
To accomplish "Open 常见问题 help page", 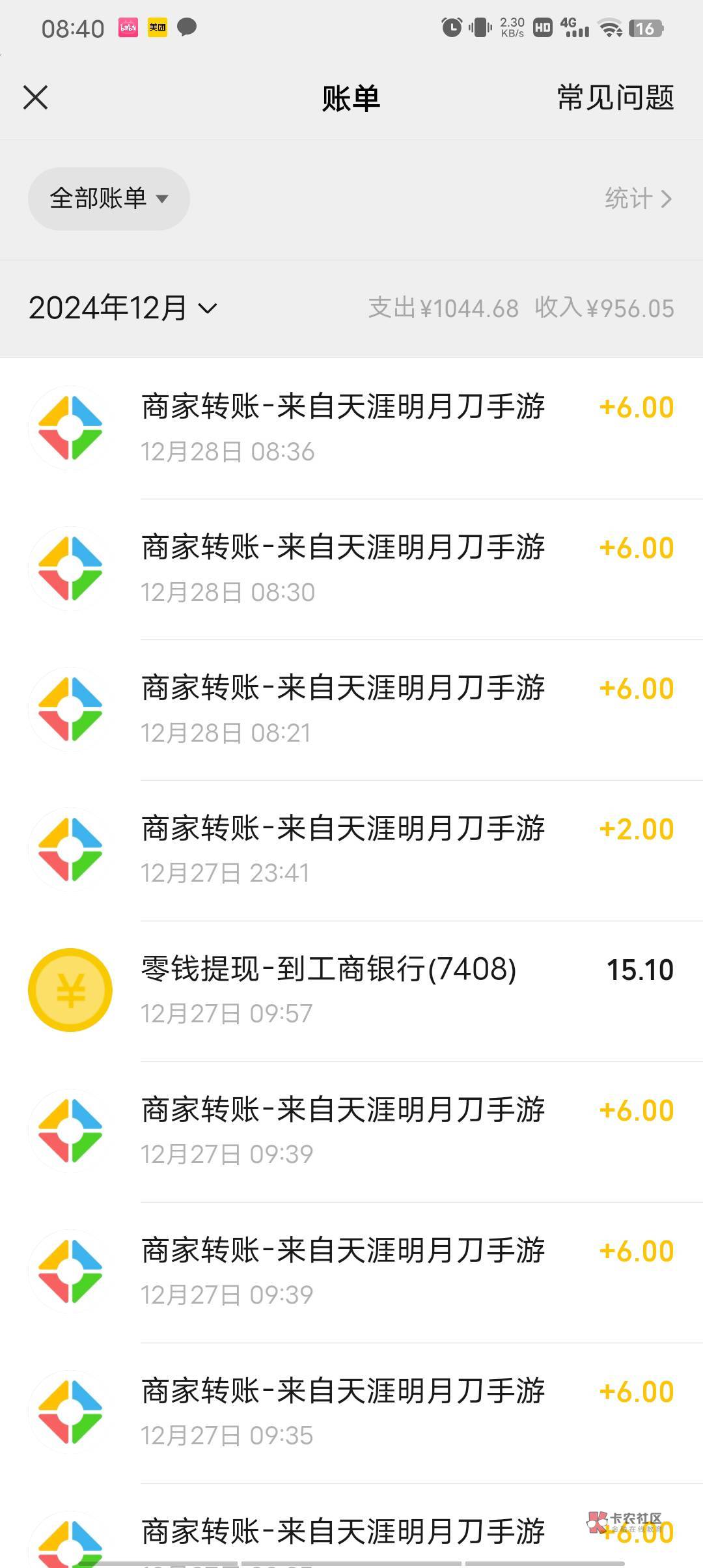I will pos(615,98).
